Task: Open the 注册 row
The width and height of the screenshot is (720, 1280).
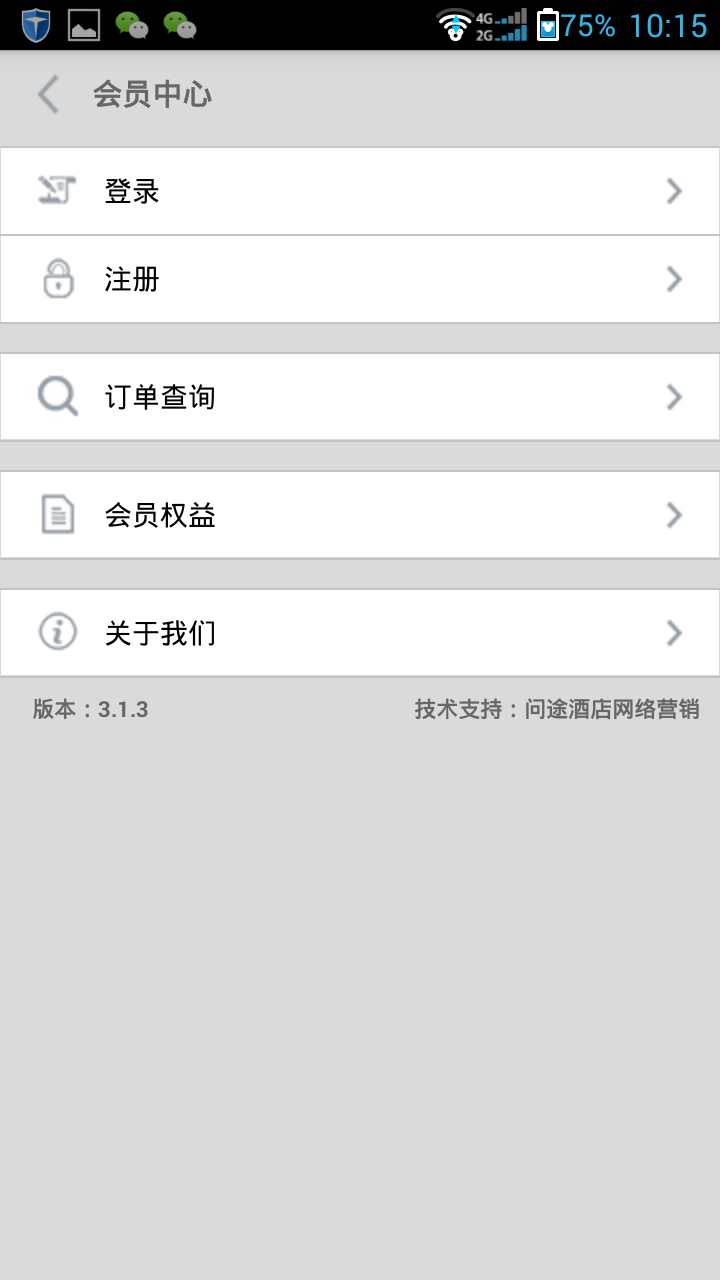Action: (360, 279)
